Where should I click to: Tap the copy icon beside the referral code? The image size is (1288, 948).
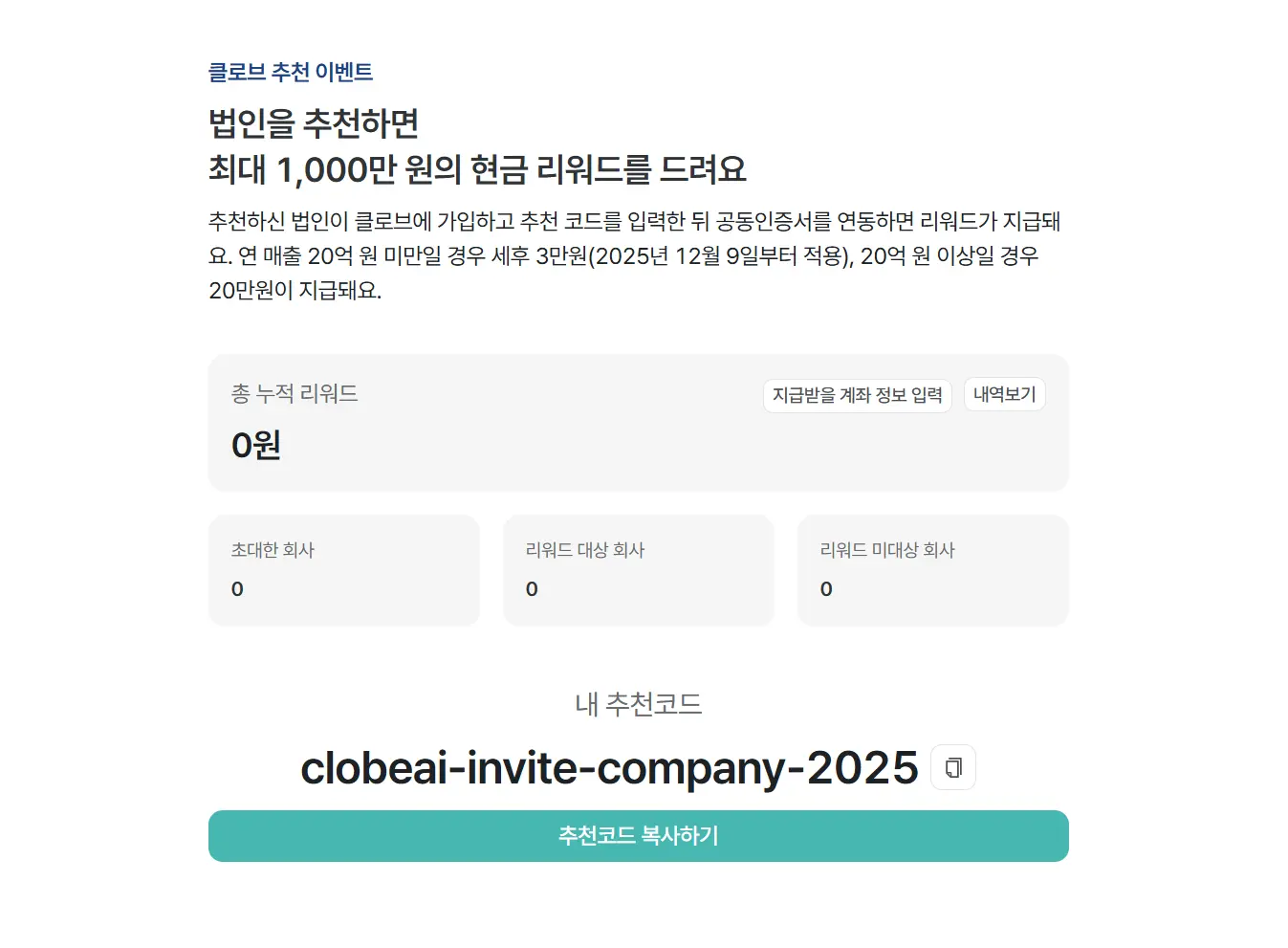(x=953, y=767)
